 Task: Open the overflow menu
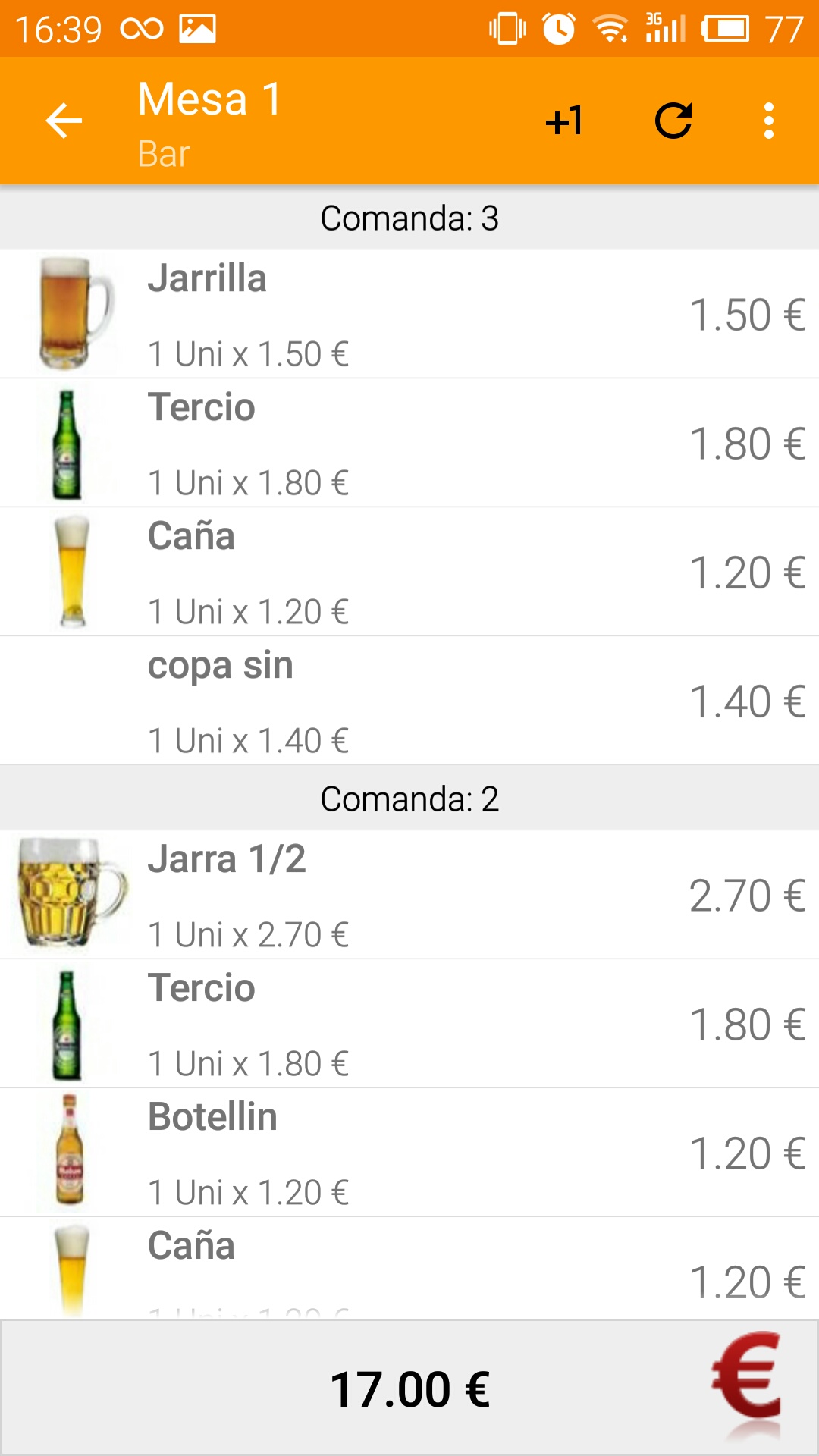tap(769, 121)
